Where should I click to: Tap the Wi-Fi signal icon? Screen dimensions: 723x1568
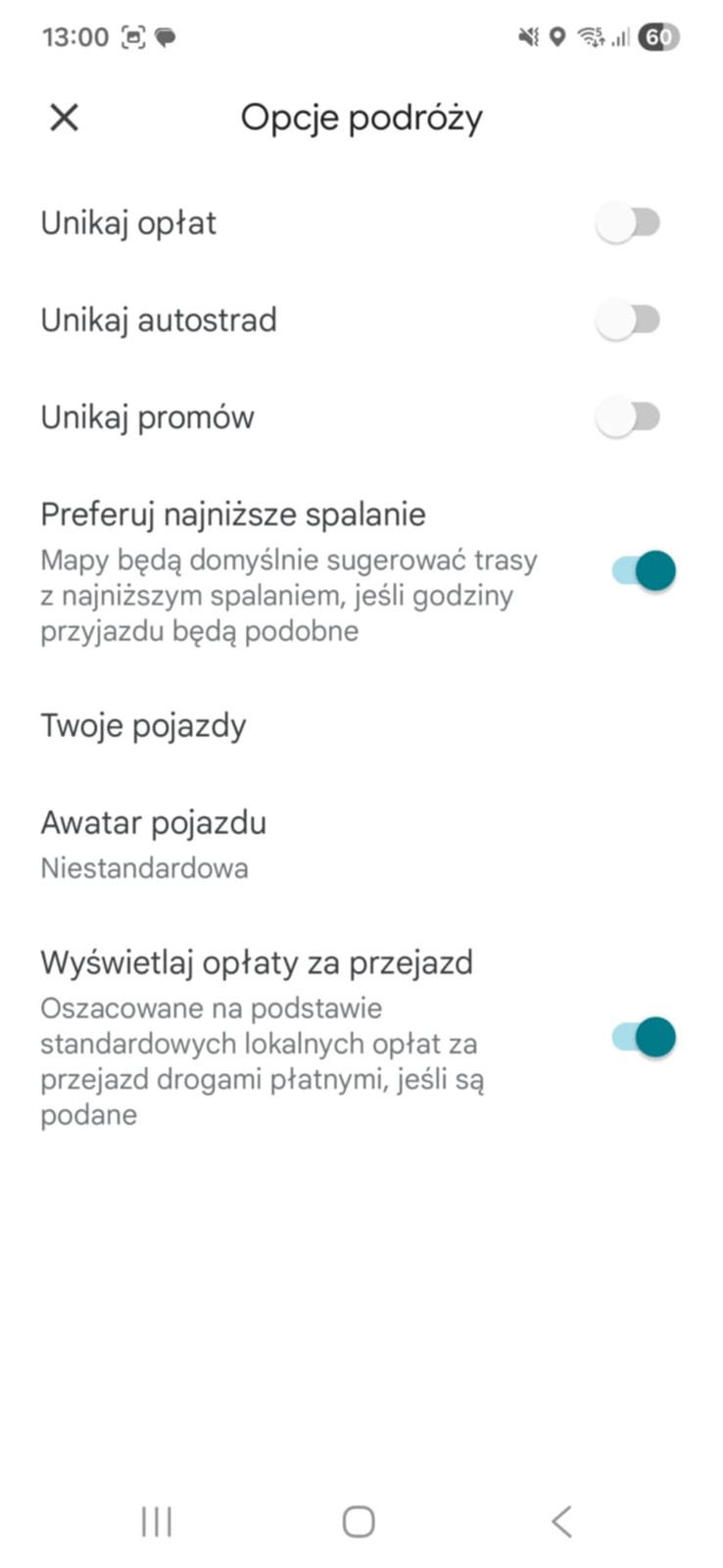[x=591, y=37]
